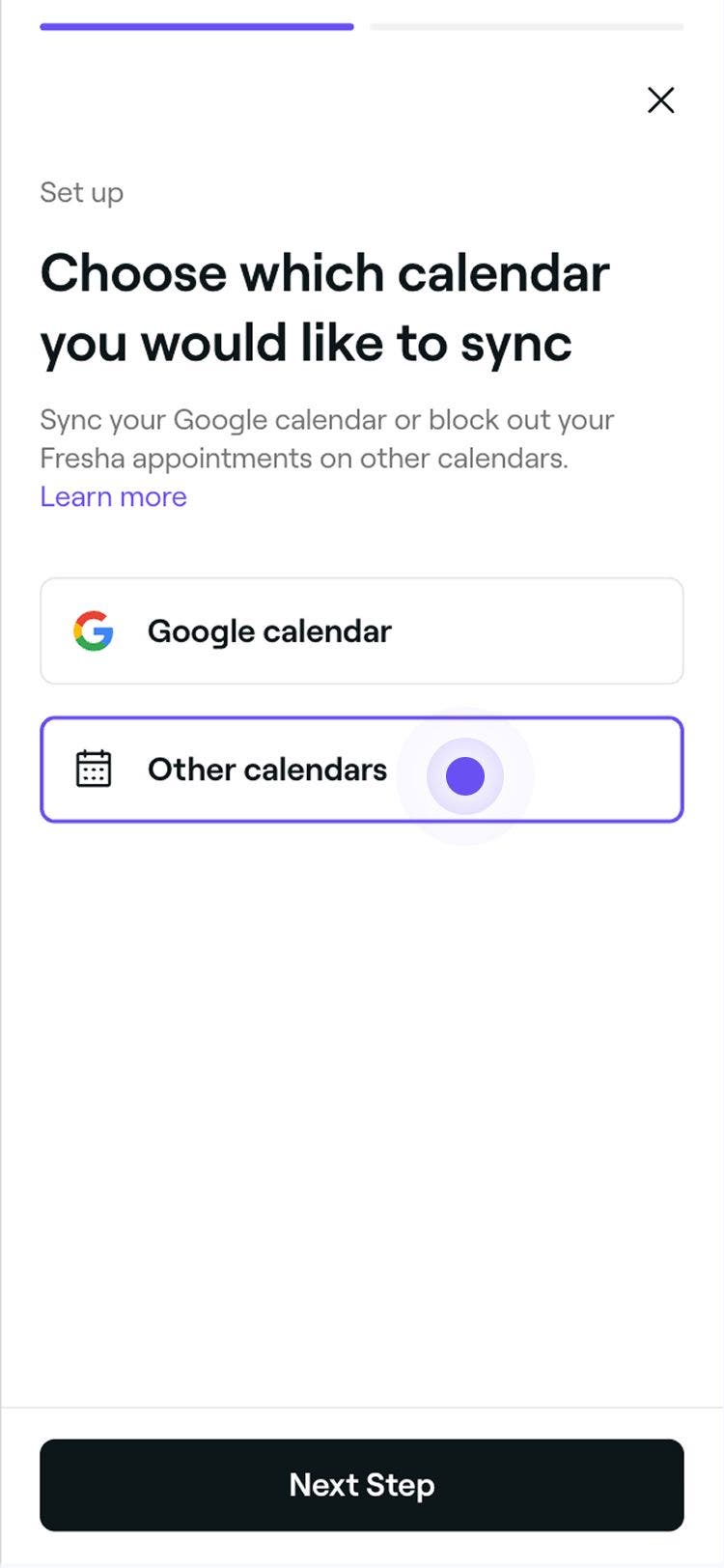This screenshot has width=724, height=1568.
Task: Click the X icon to dismiss setup
Action: pyautogui.click(x=660, y=99)
